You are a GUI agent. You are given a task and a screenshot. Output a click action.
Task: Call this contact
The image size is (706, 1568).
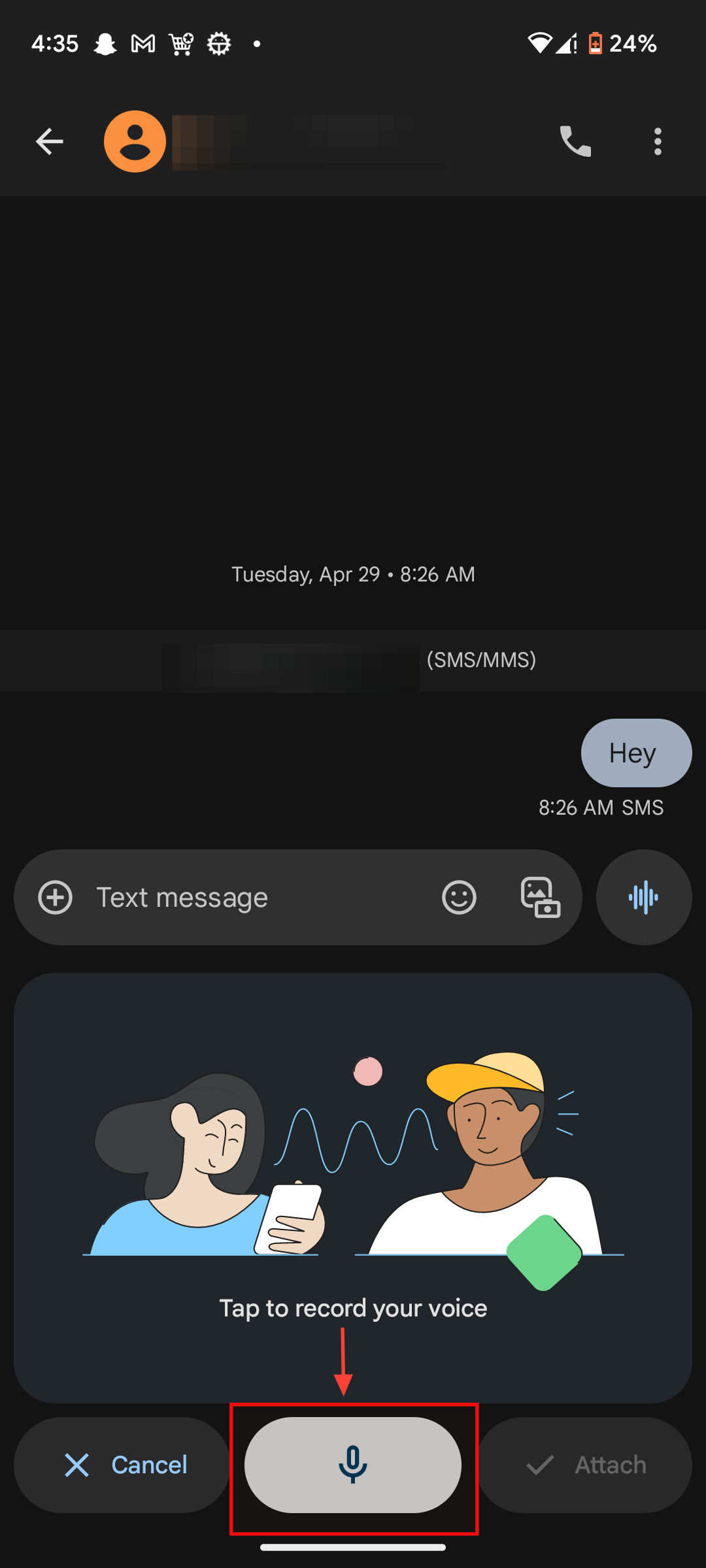(575, 141)
